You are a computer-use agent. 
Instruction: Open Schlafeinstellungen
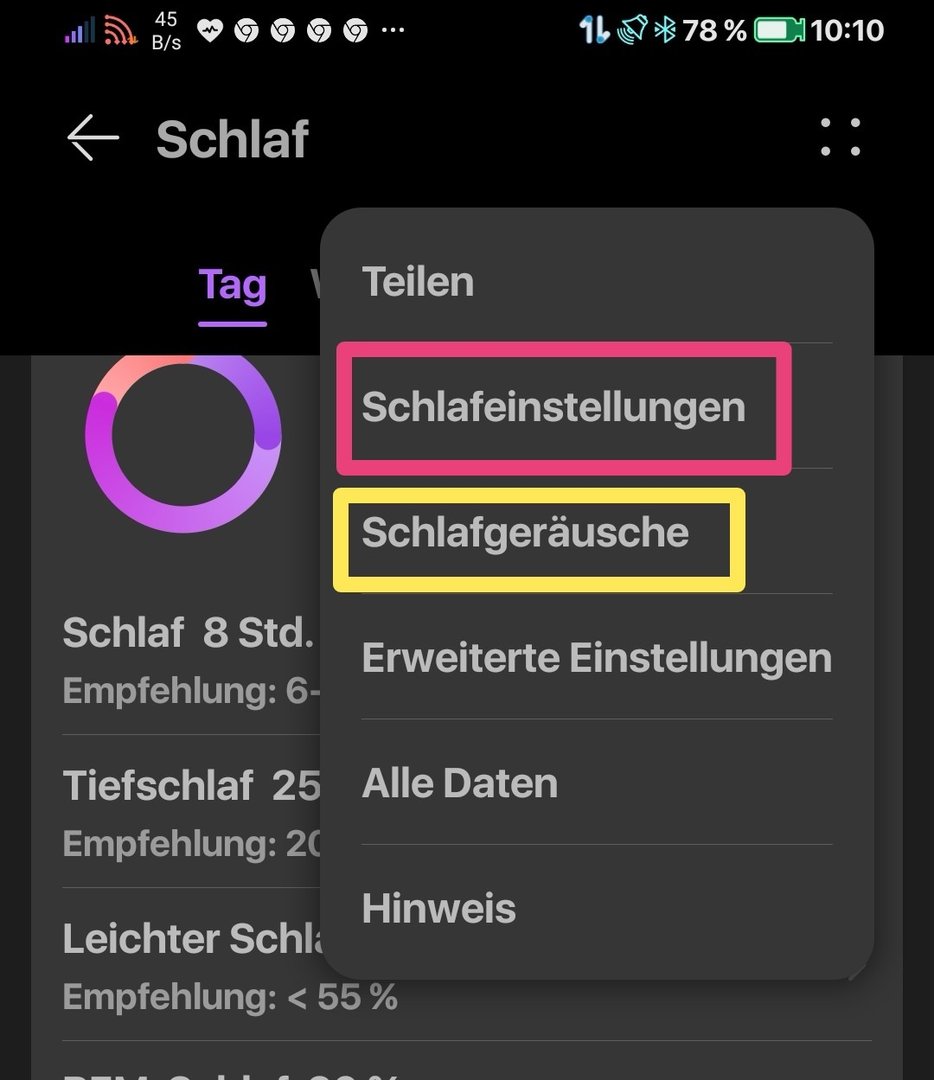tap(554, 407)
